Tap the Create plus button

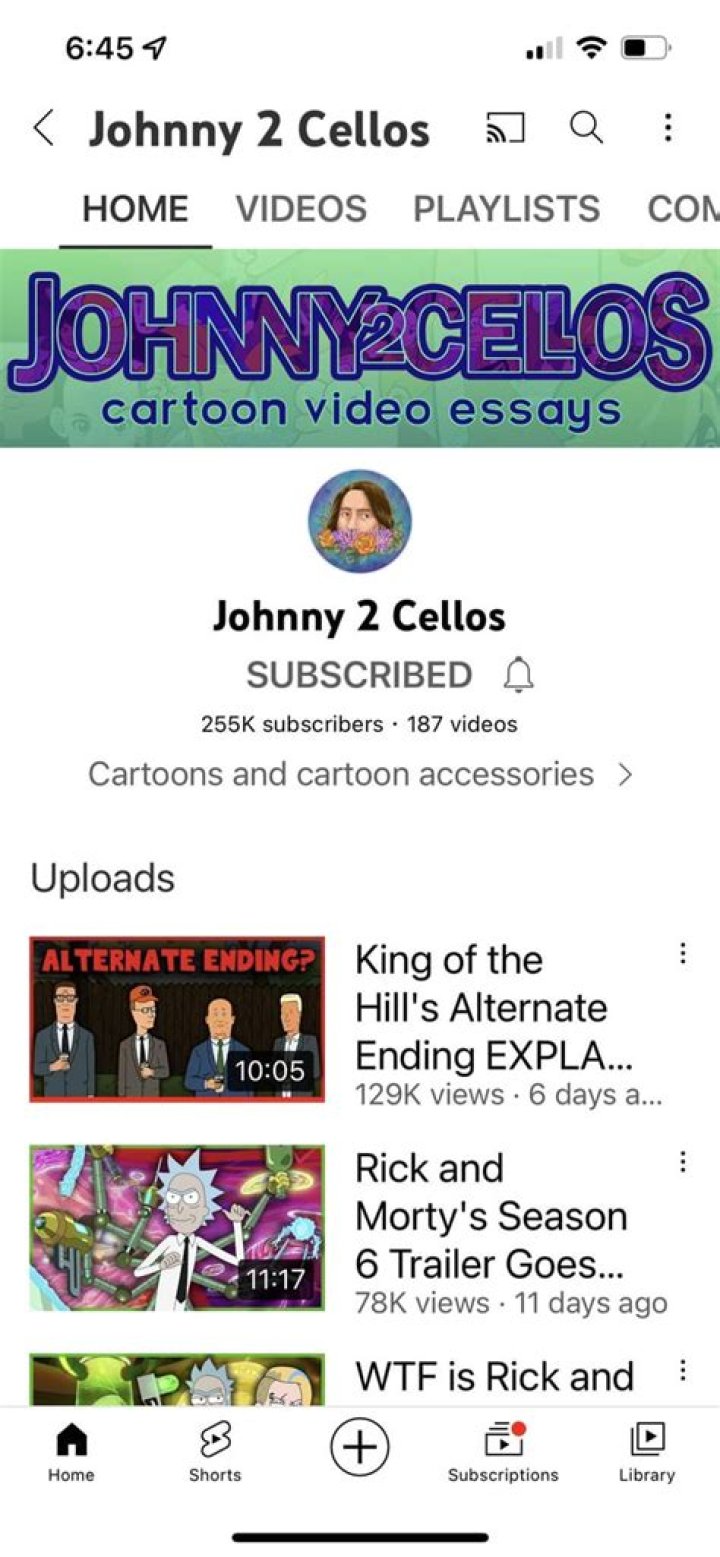point(360,1446)
